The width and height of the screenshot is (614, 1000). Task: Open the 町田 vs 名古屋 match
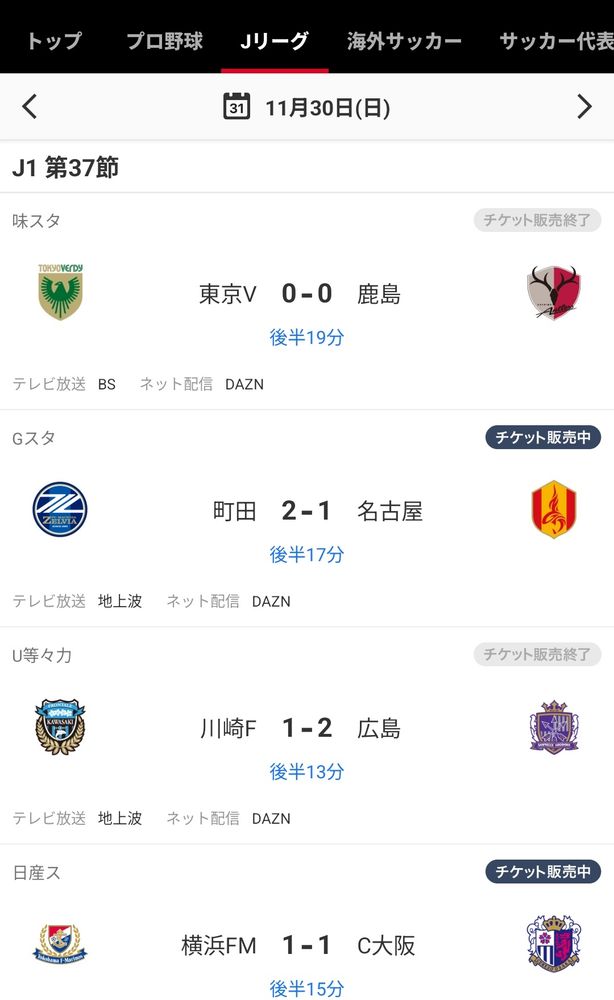click(307, 518)
